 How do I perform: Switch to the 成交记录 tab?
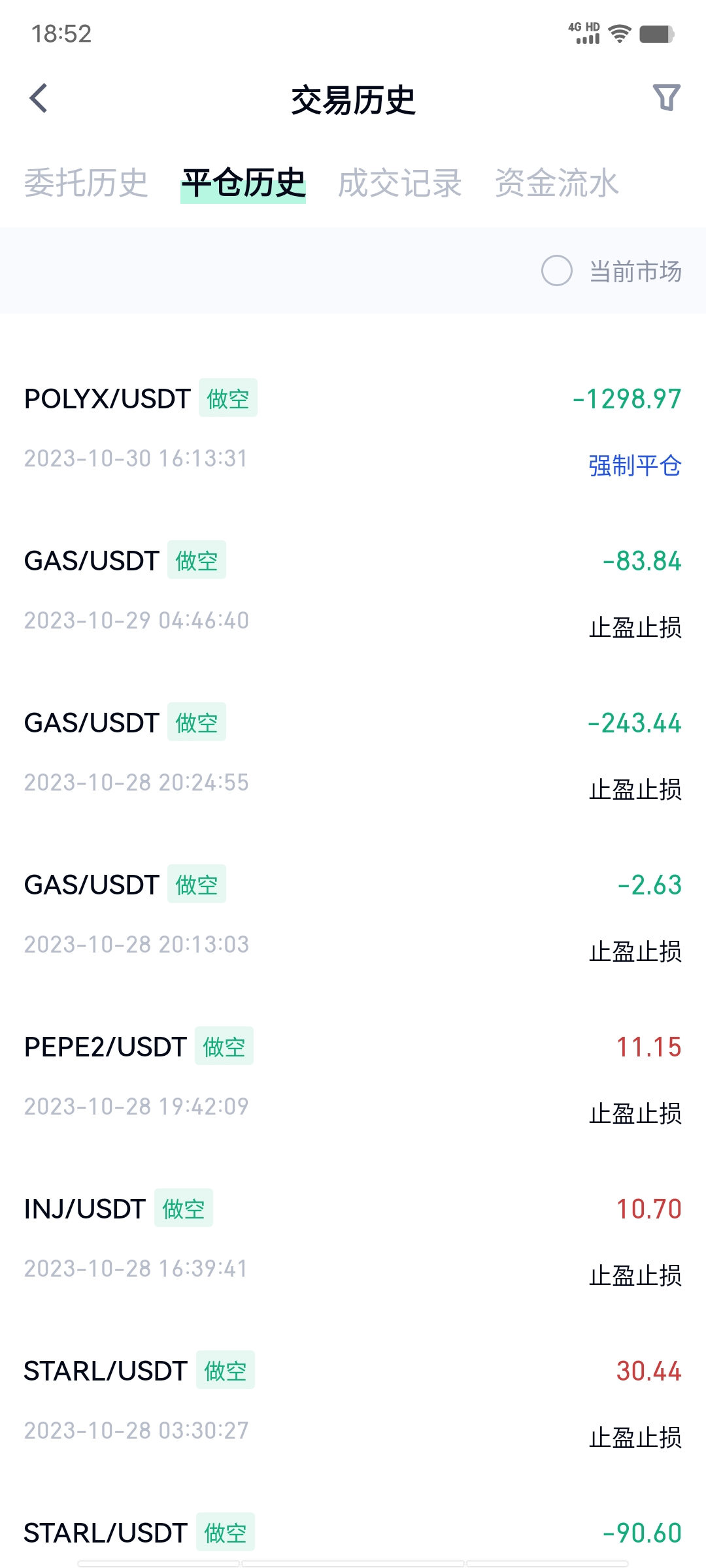pyautogui.click(x=399, y=183)
